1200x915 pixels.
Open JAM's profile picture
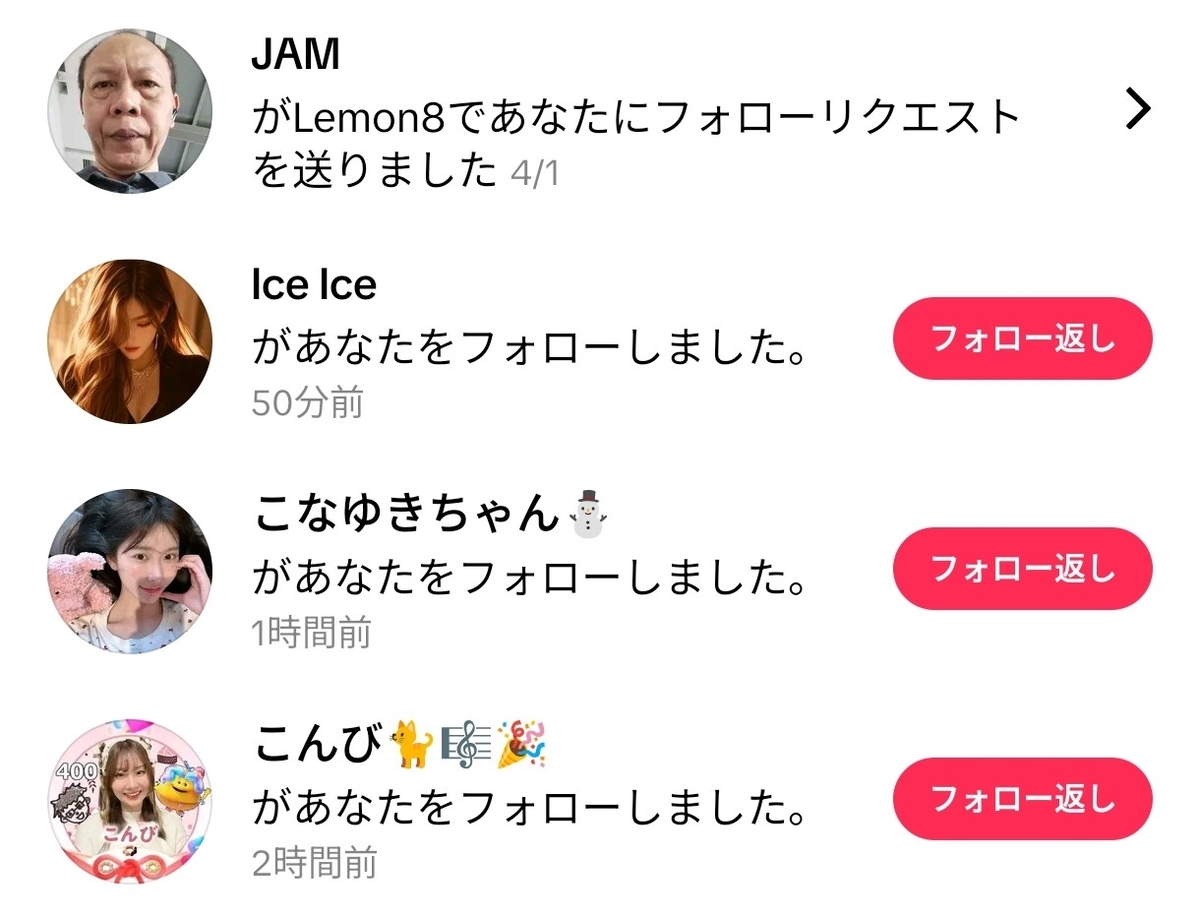[x=130, y=111]
